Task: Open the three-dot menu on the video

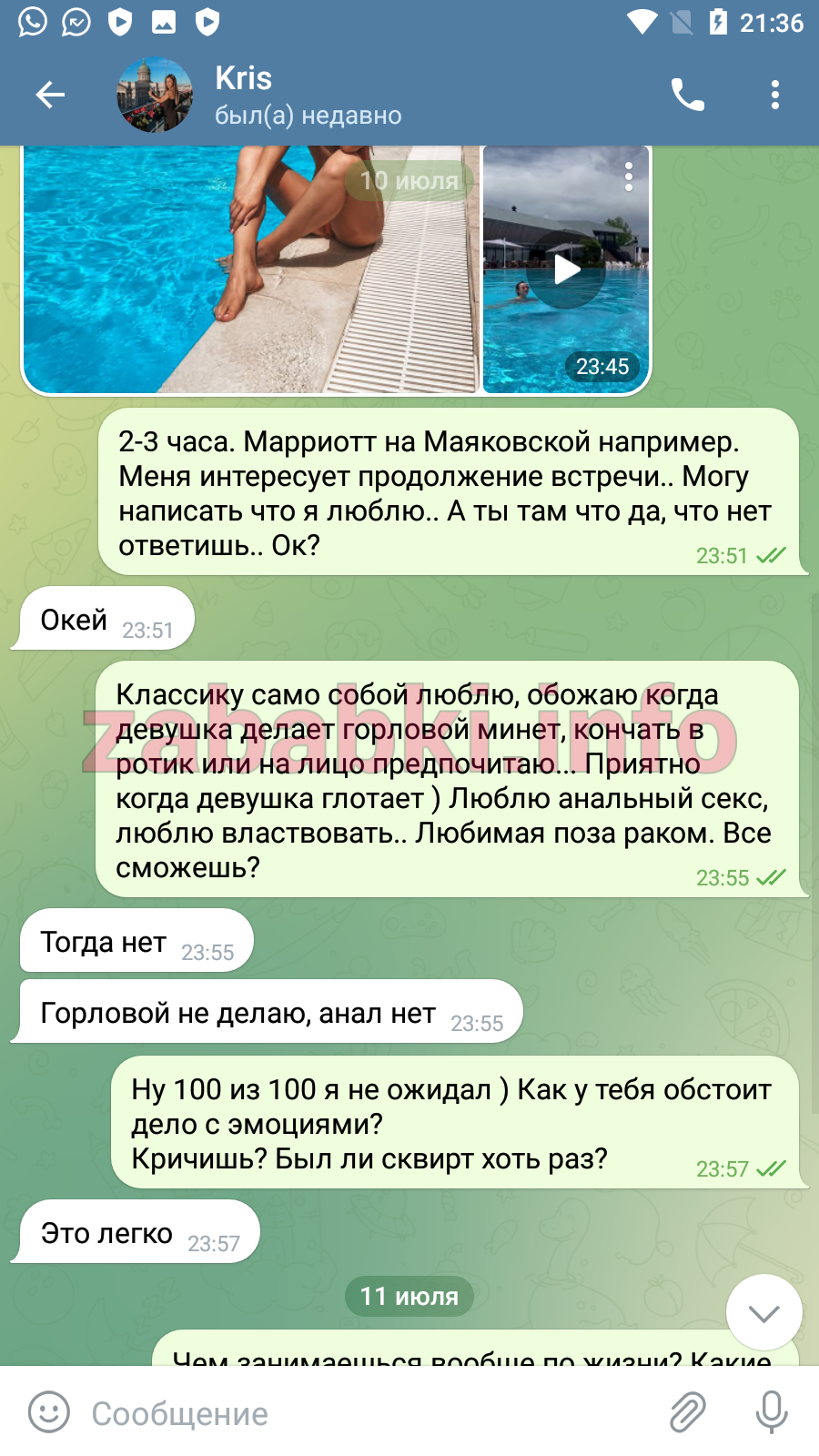Action: (628, 177)
